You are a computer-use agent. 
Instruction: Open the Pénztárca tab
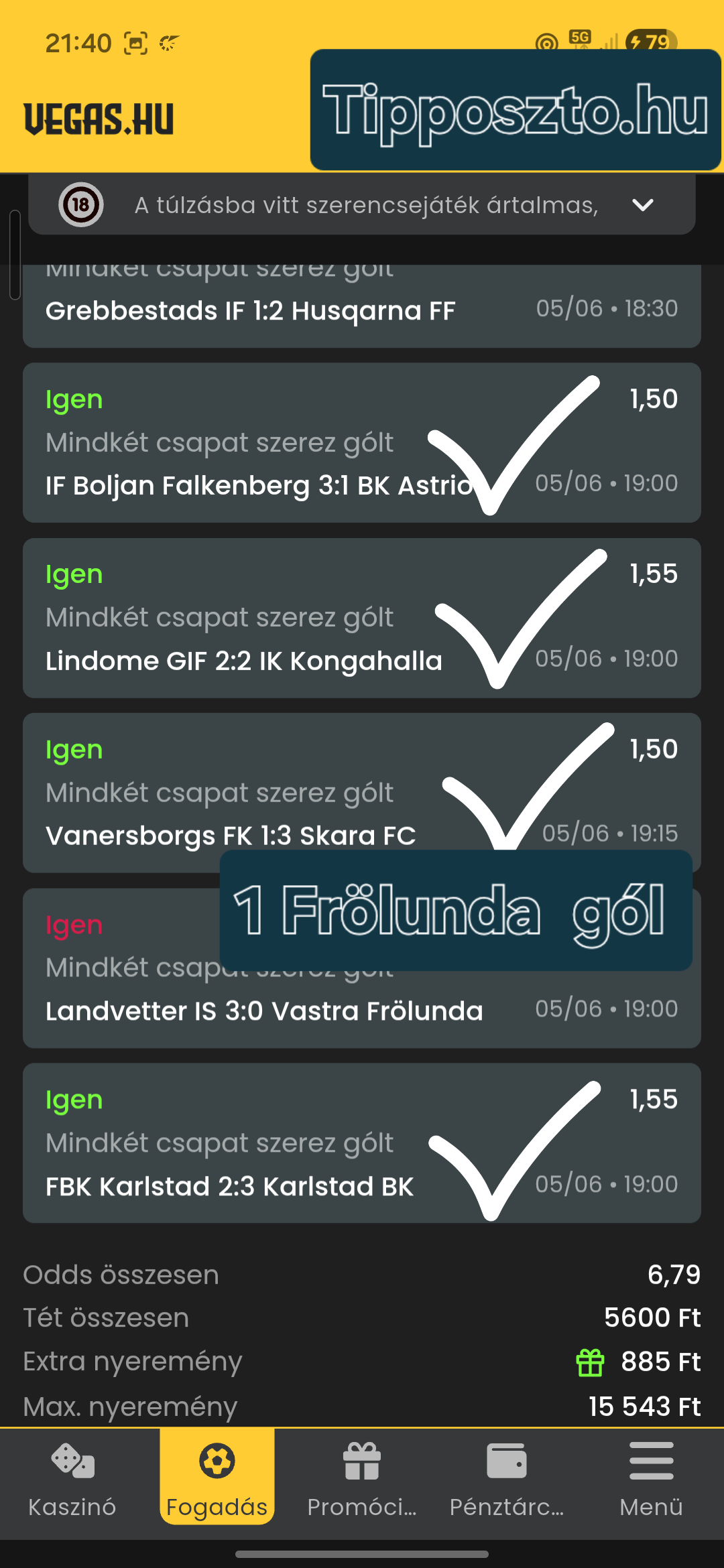(507, 1481)
